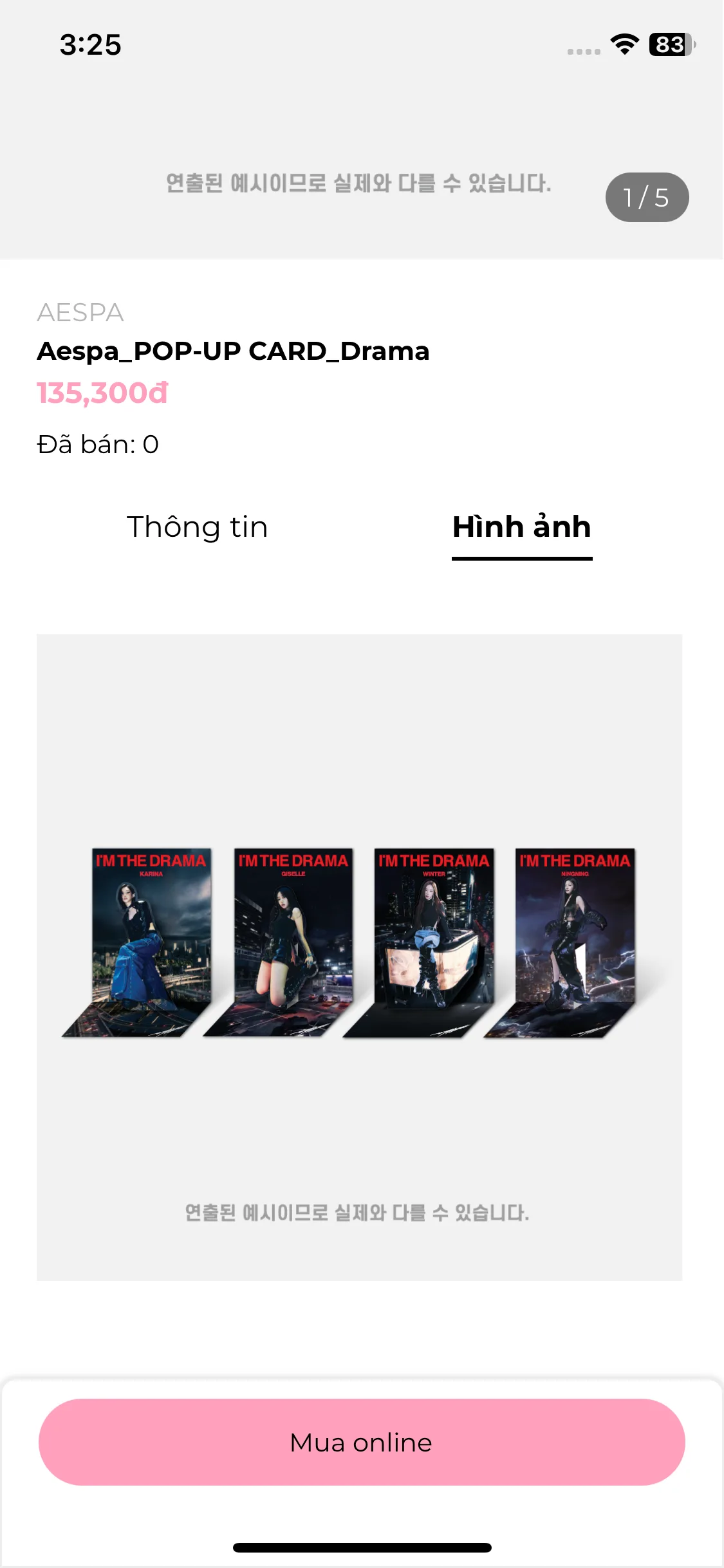Image resolution: width=724 pixels, height=1568 pixels.
Task: Tap the Mua online button
Action: click(362, 1442)
